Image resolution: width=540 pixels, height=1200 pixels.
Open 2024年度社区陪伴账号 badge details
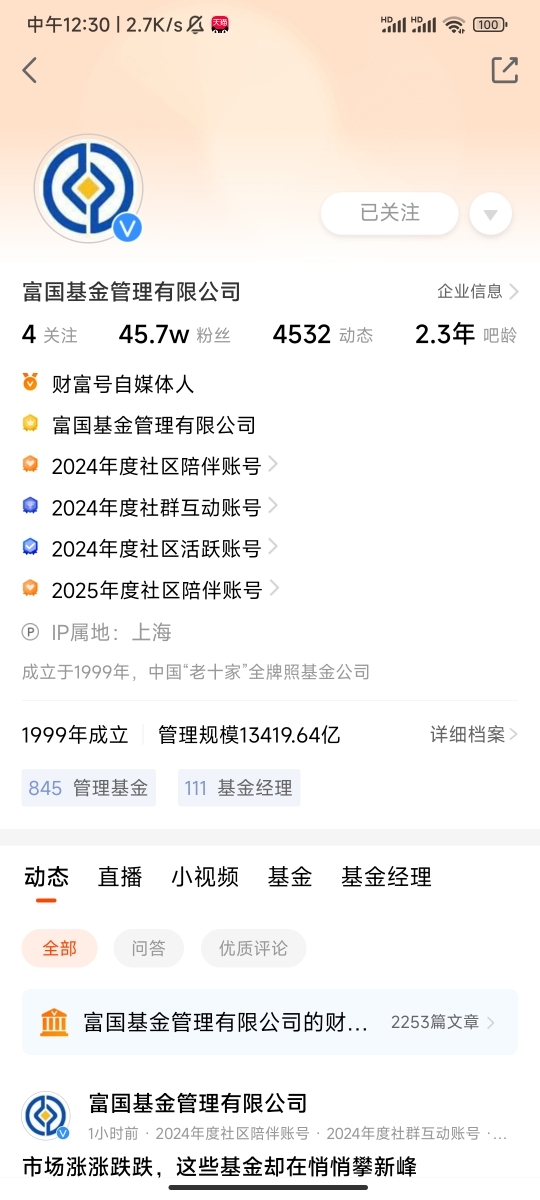click(x=150, y=465)
